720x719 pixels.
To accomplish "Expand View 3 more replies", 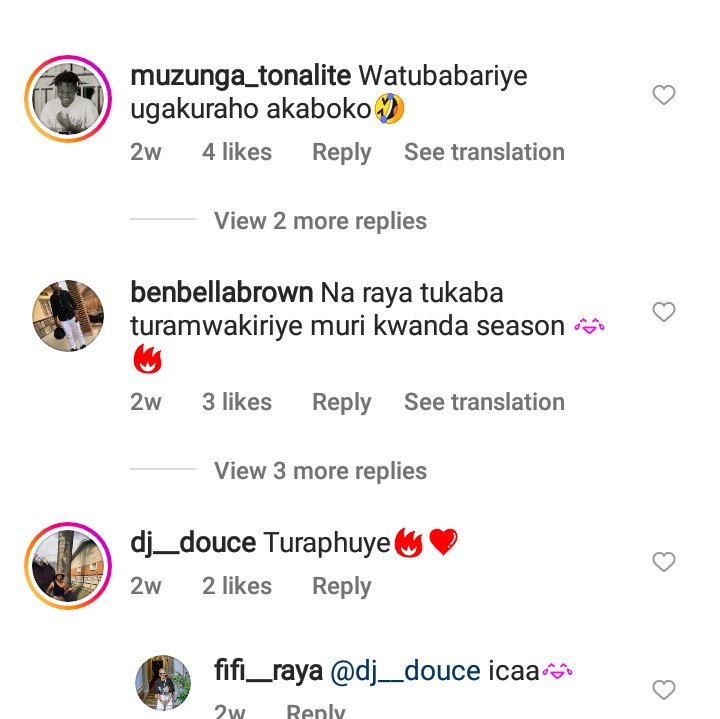I will tap(320, 471).
